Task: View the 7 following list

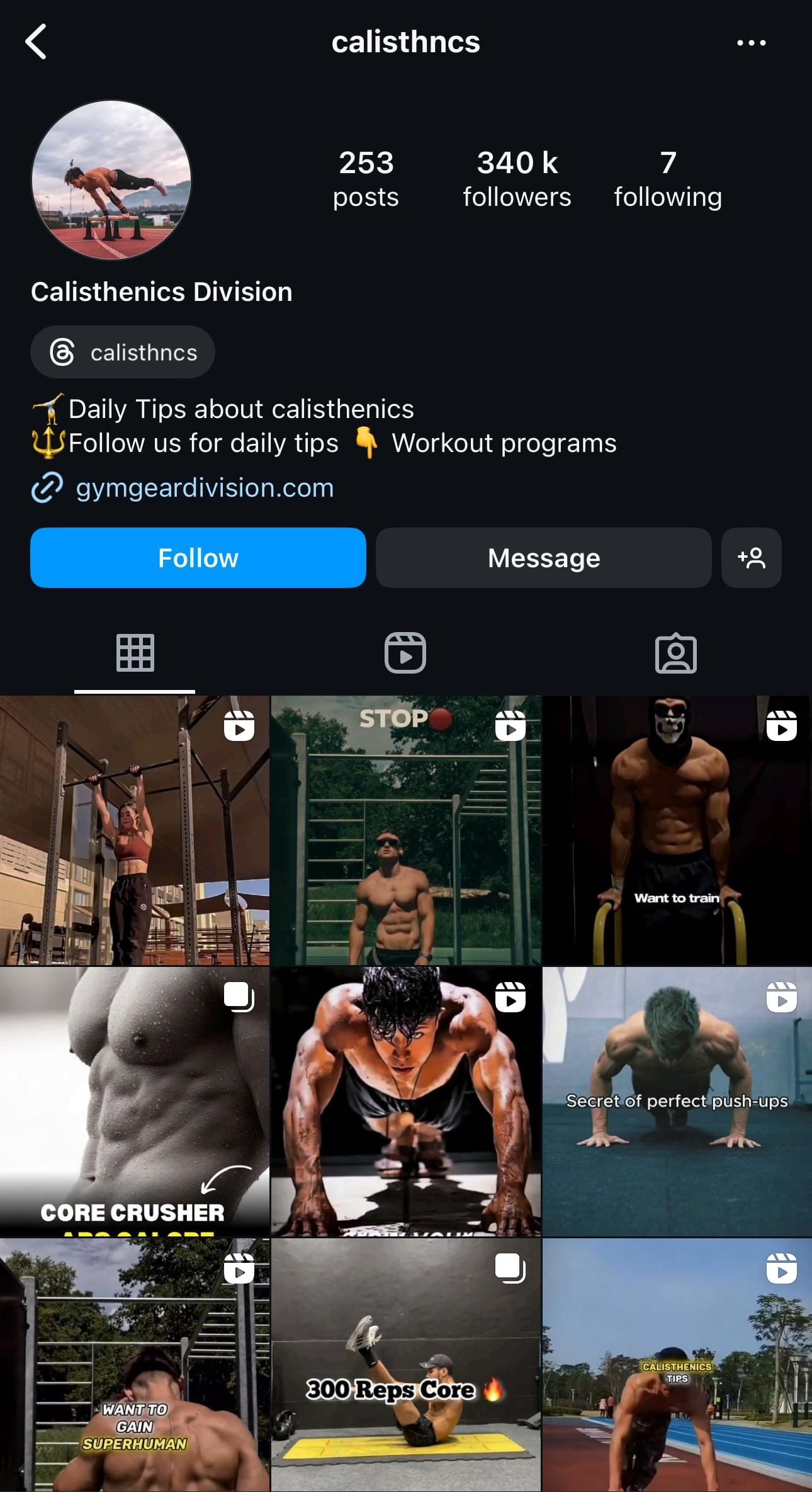Action: [x=668, y=179]
